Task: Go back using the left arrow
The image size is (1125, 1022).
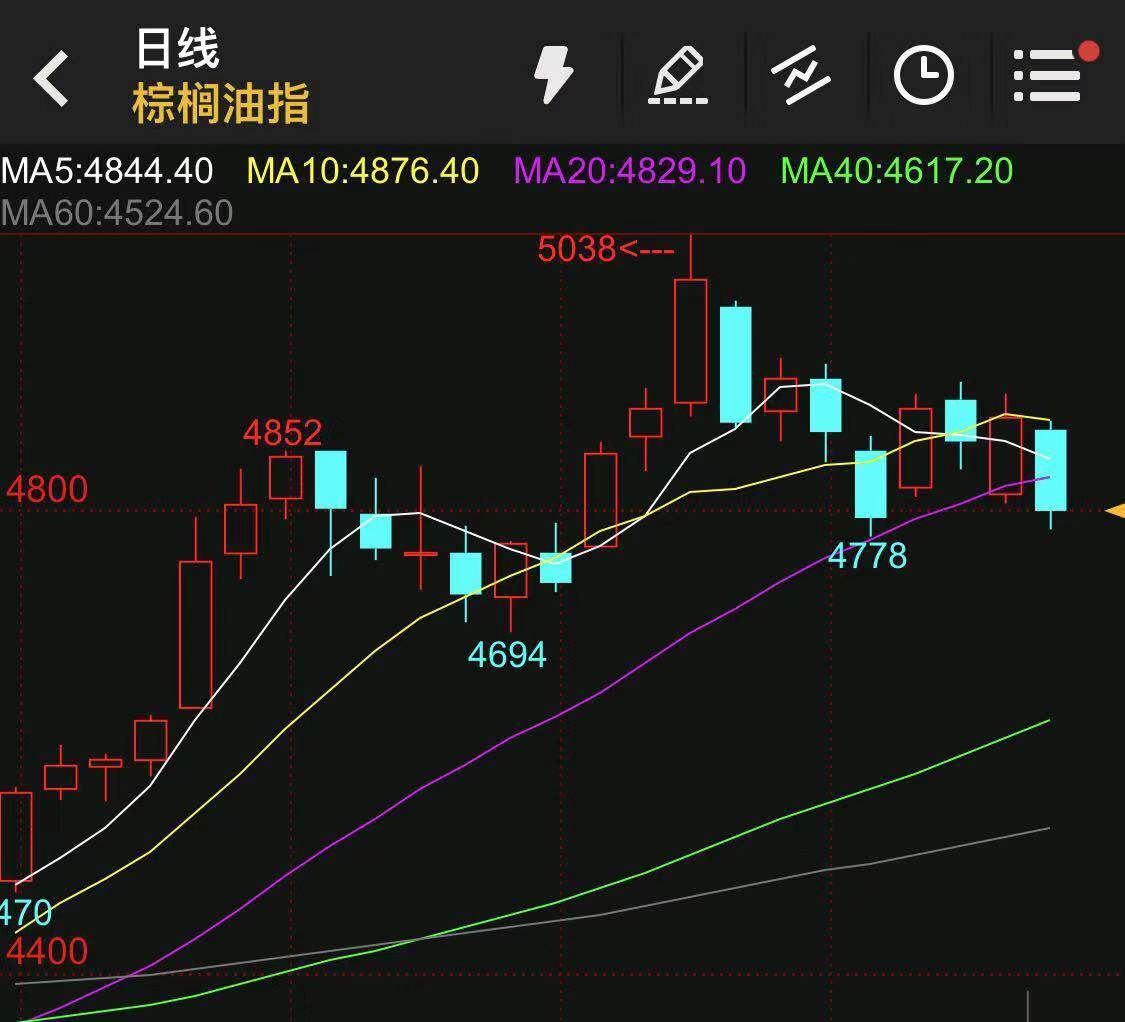Action: click(x=51, y=77)
